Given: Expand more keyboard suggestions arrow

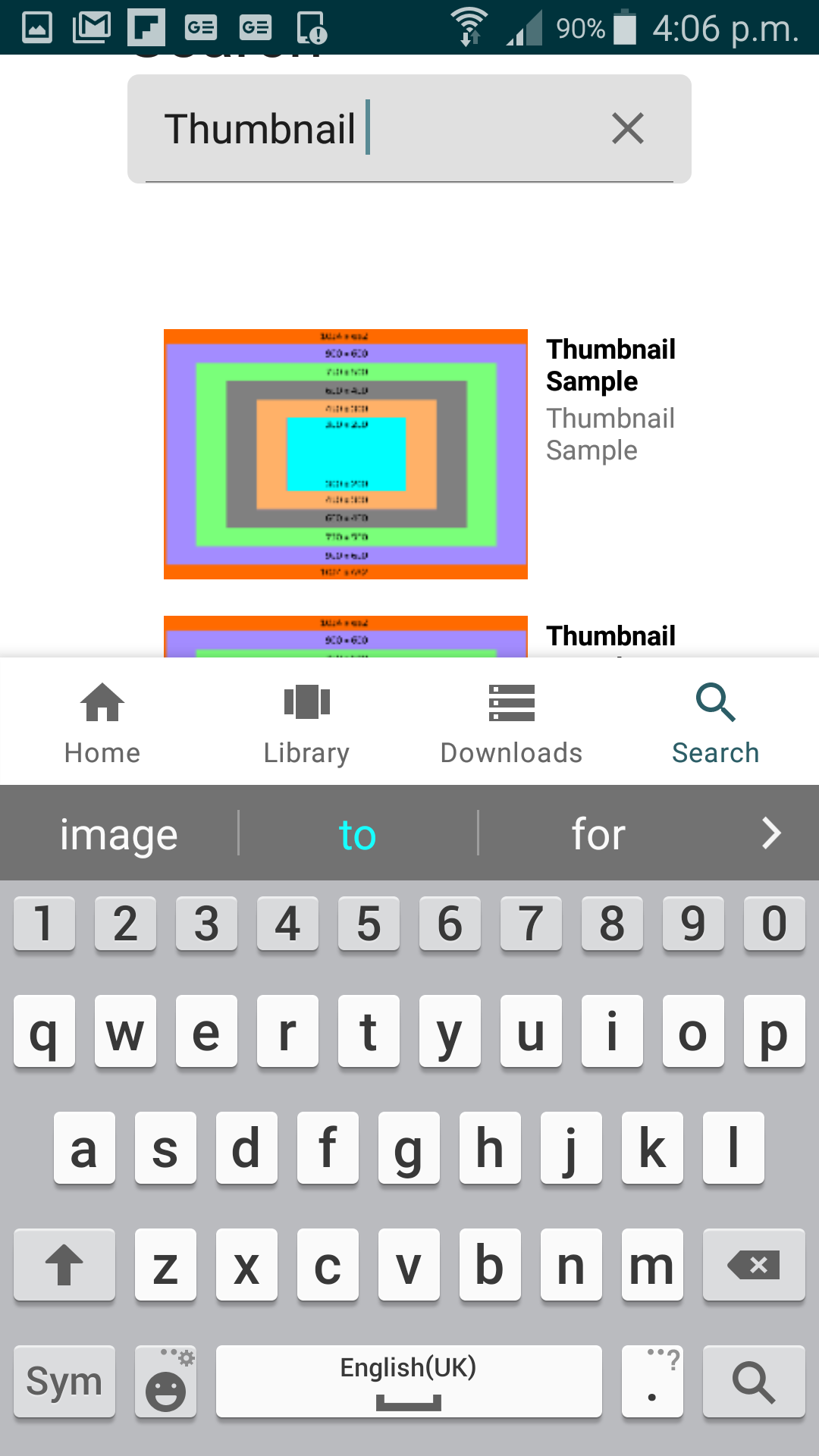Looking at the screenshot, I should [x=771, y=833].
